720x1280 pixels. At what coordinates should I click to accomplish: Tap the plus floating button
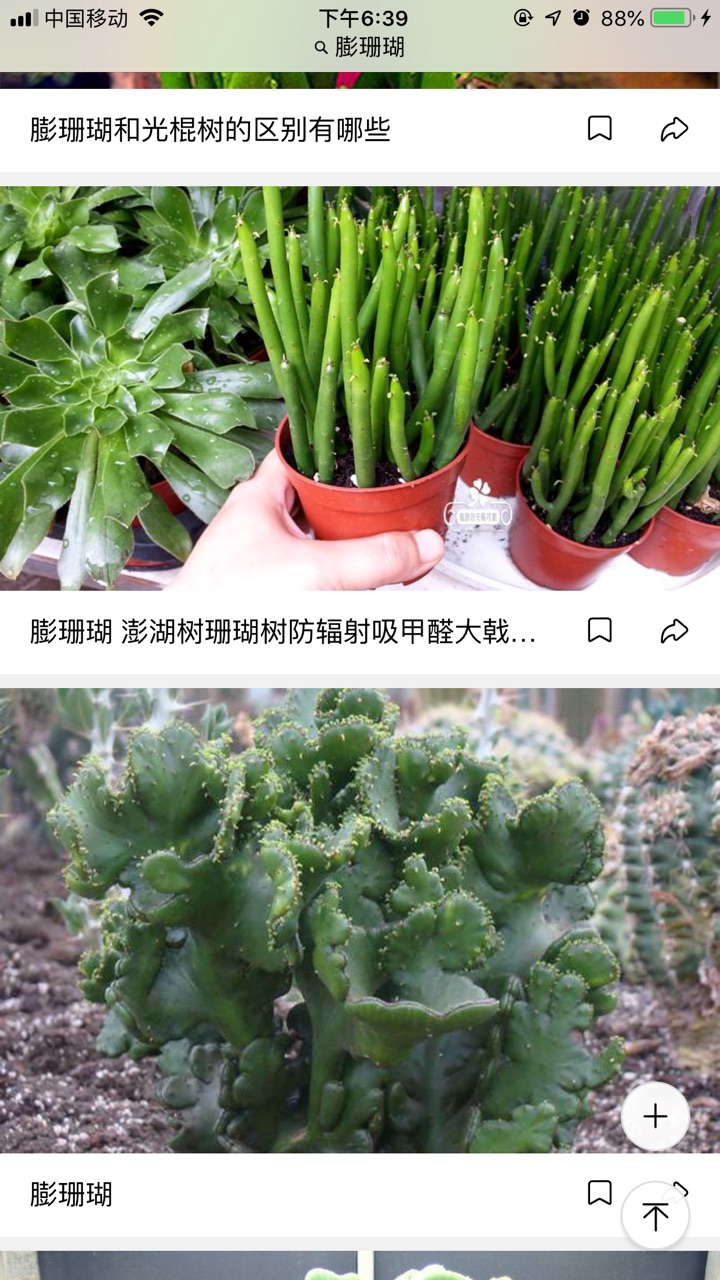pos(655,1116)
